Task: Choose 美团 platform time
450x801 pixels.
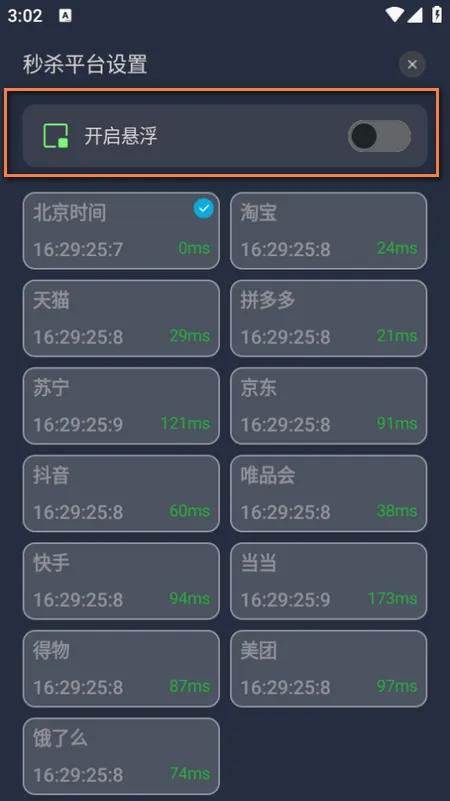Action: (x=328, y=669)
